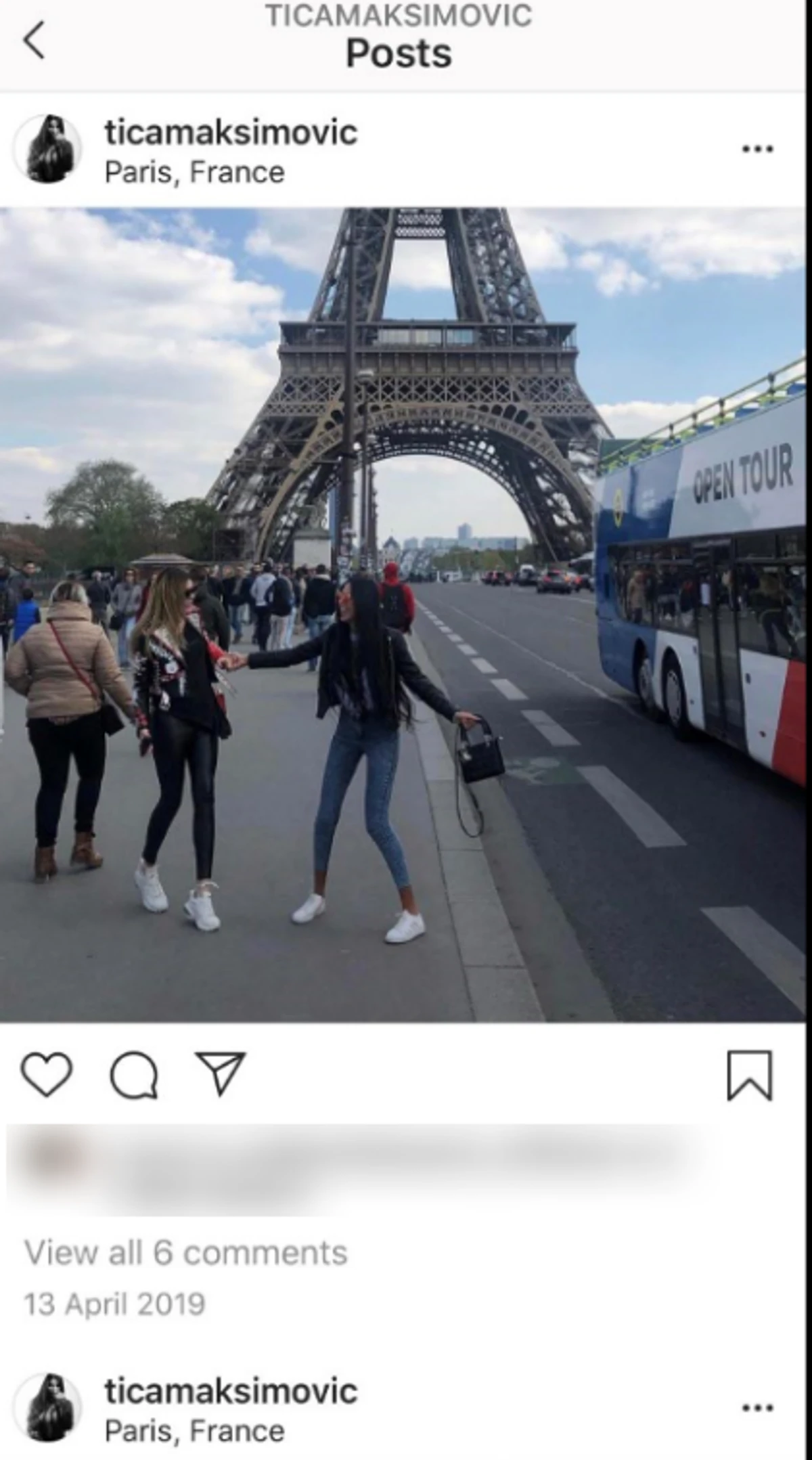Open the Paris, France location of the first post
Image resolution: width=812 pixels, height=1460 pixels.
pyautogui.click(x=194, y=173)
